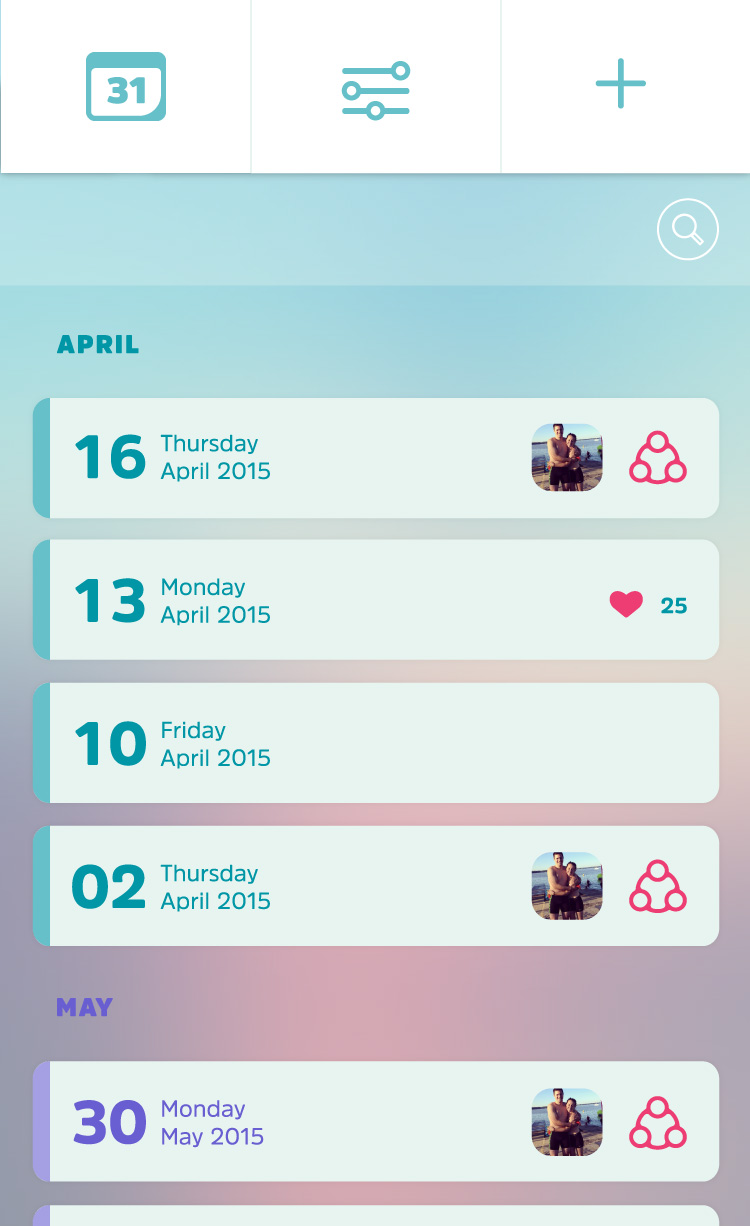This screenshot has height=1226, width=750.
Task: Open the Monday 30 May 2015 entry
Action: tap(376, 1122)
